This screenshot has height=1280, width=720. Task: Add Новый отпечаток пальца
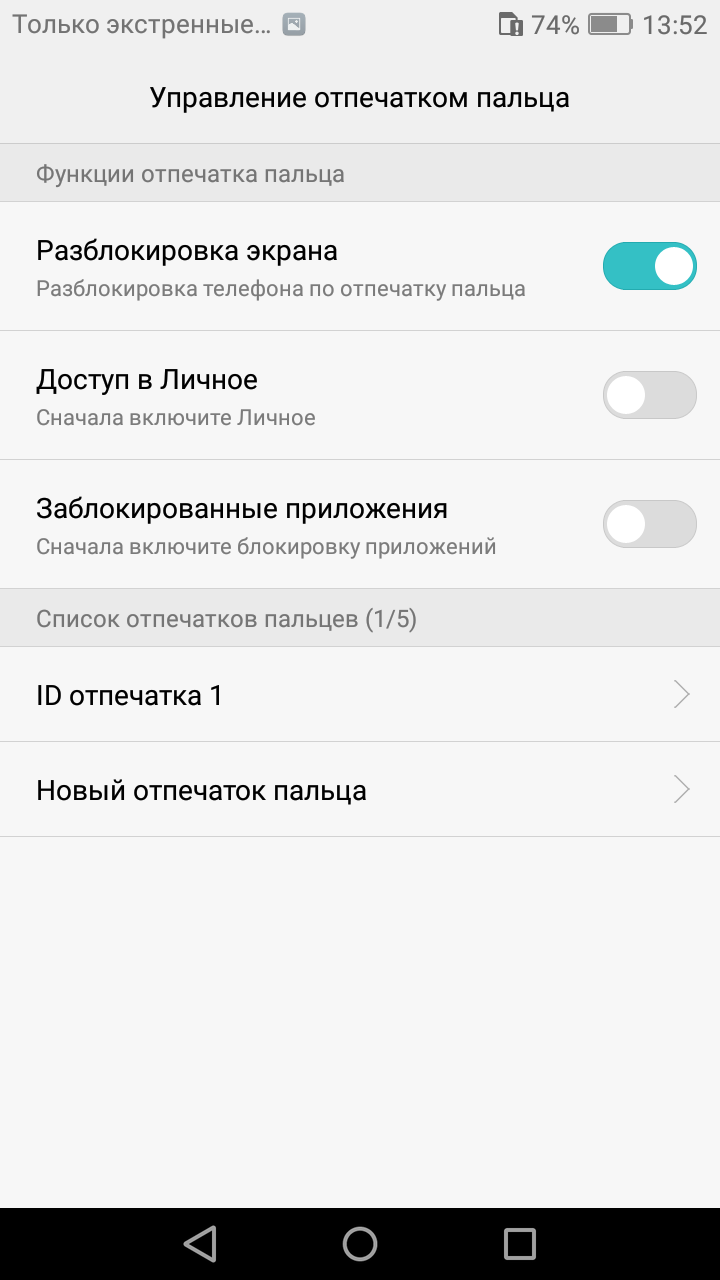[360, 790]
